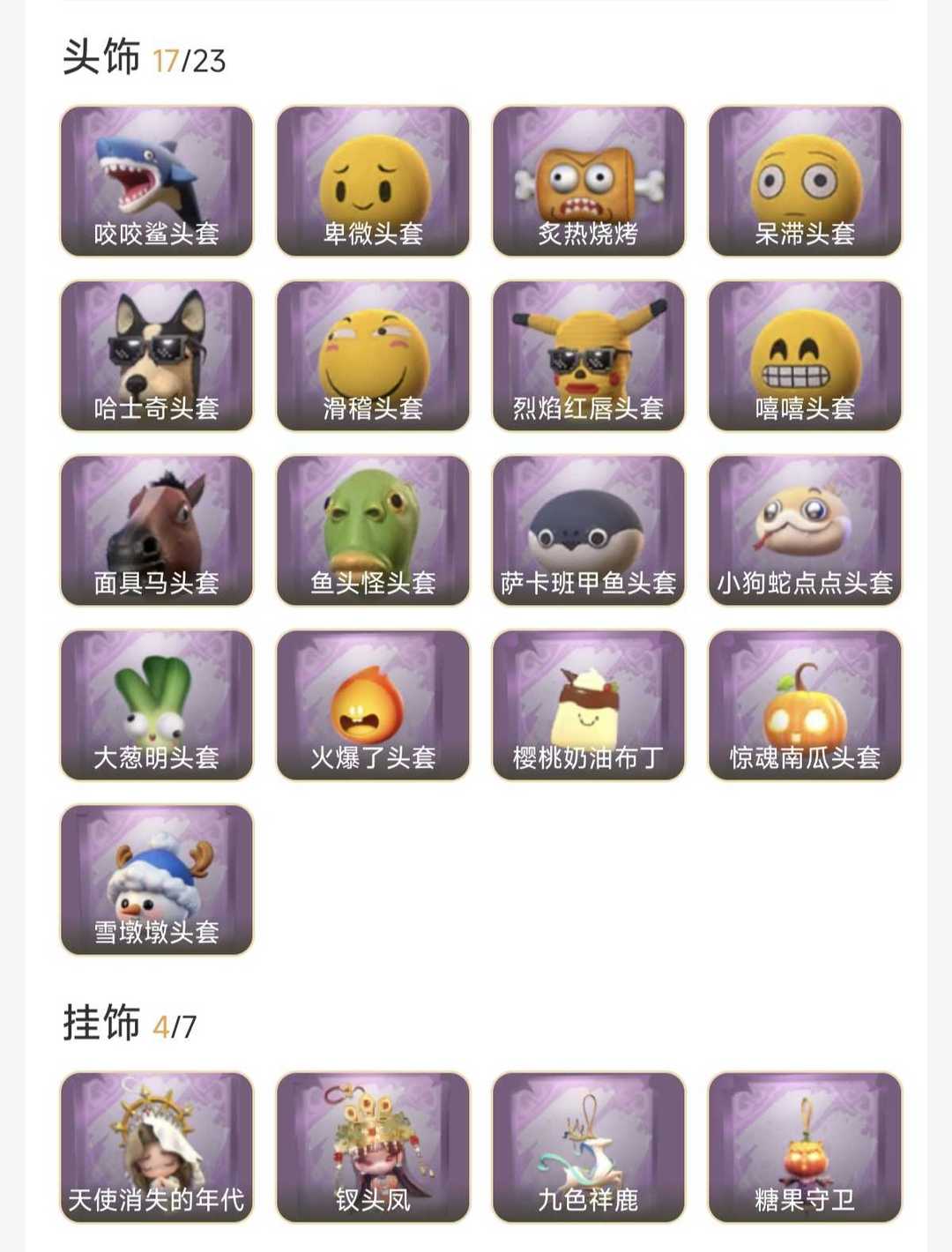Open the 哈士奇头套 tile

157,356
